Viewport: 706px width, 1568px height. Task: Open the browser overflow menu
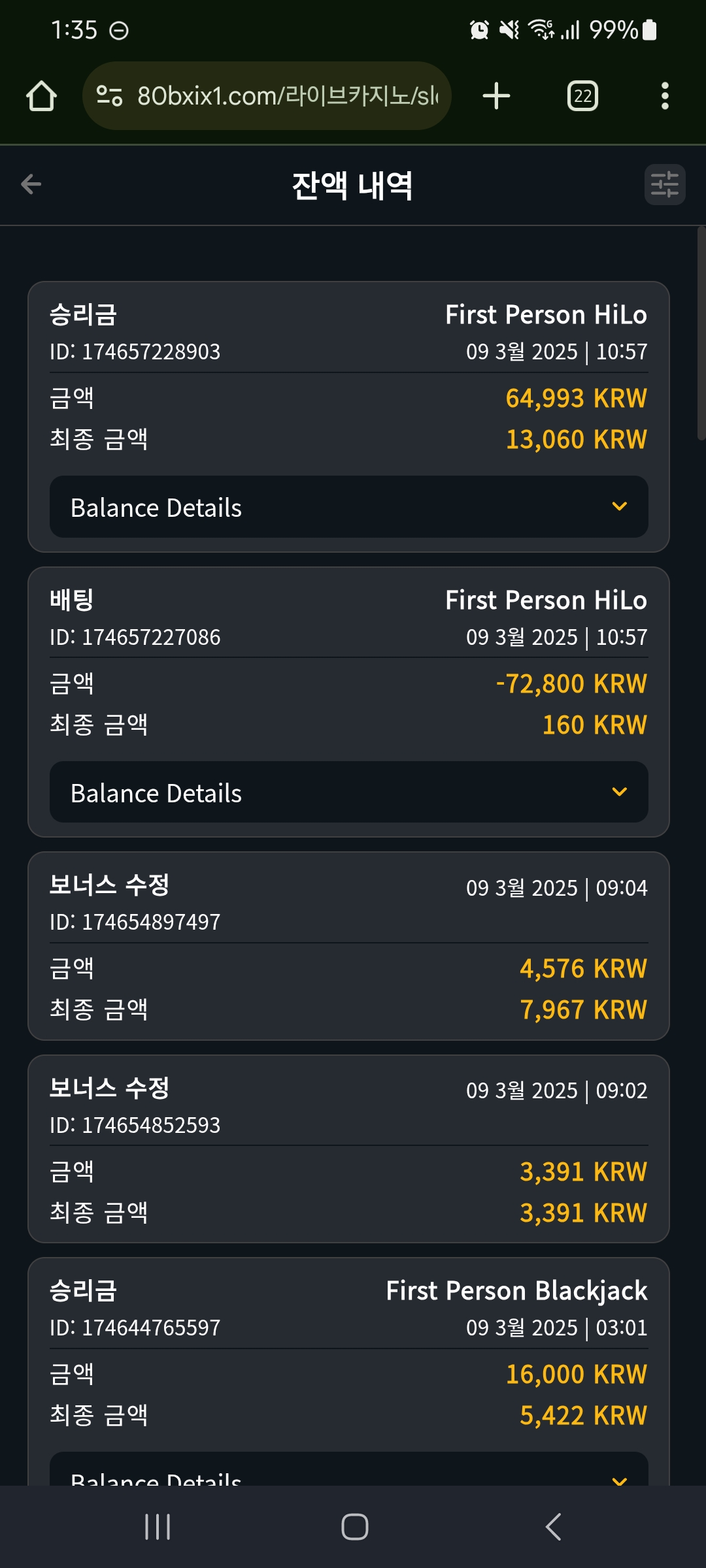pos(665,96)
